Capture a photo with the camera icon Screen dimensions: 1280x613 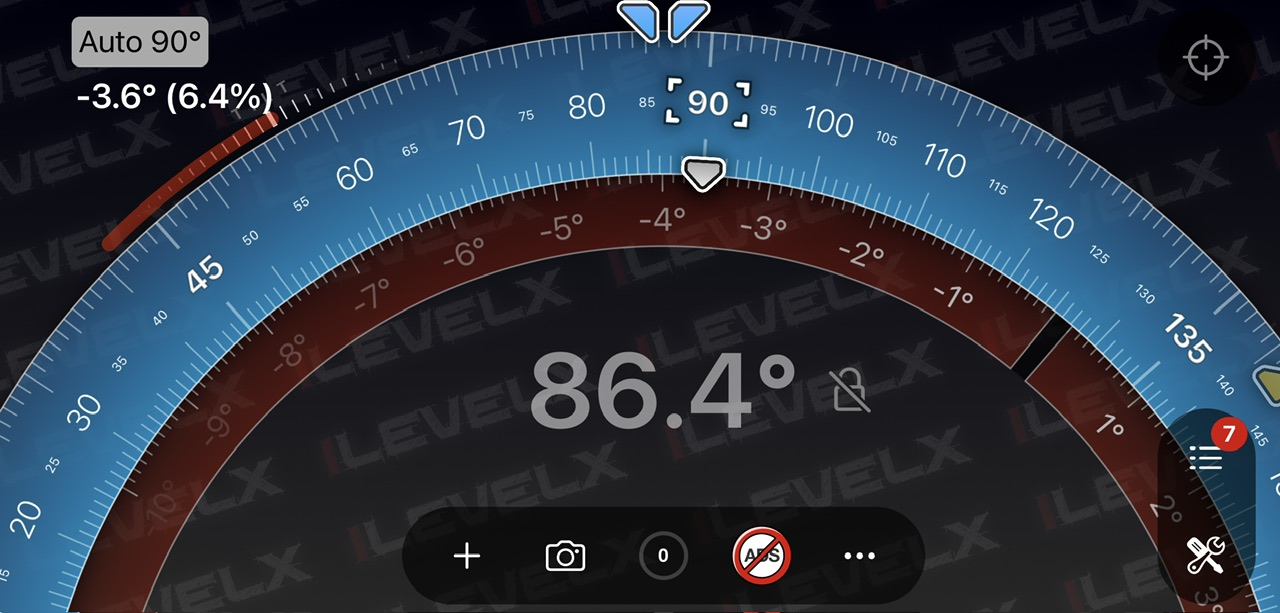tap(565, 556)
